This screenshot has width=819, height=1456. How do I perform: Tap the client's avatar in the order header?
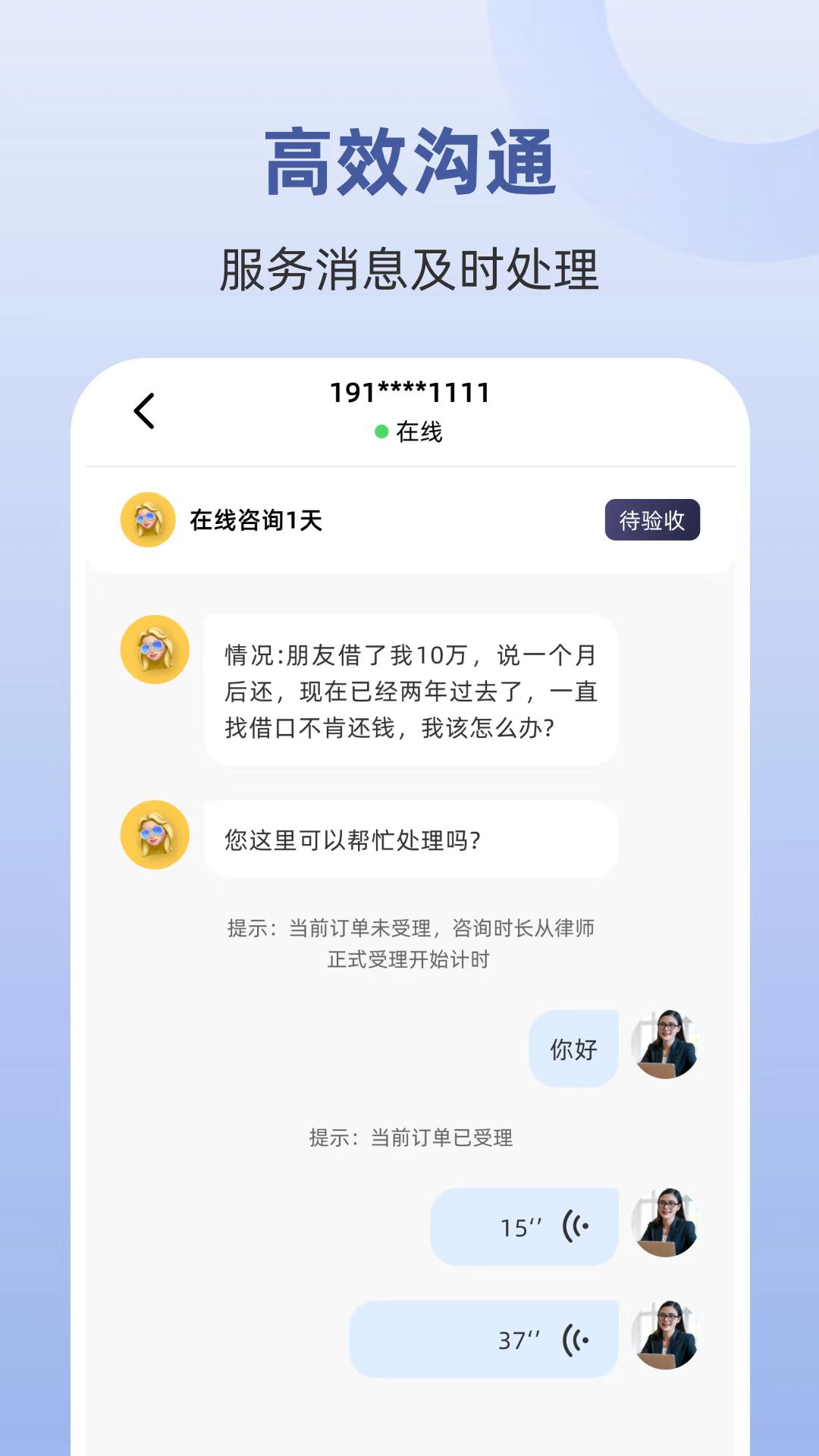147,521
